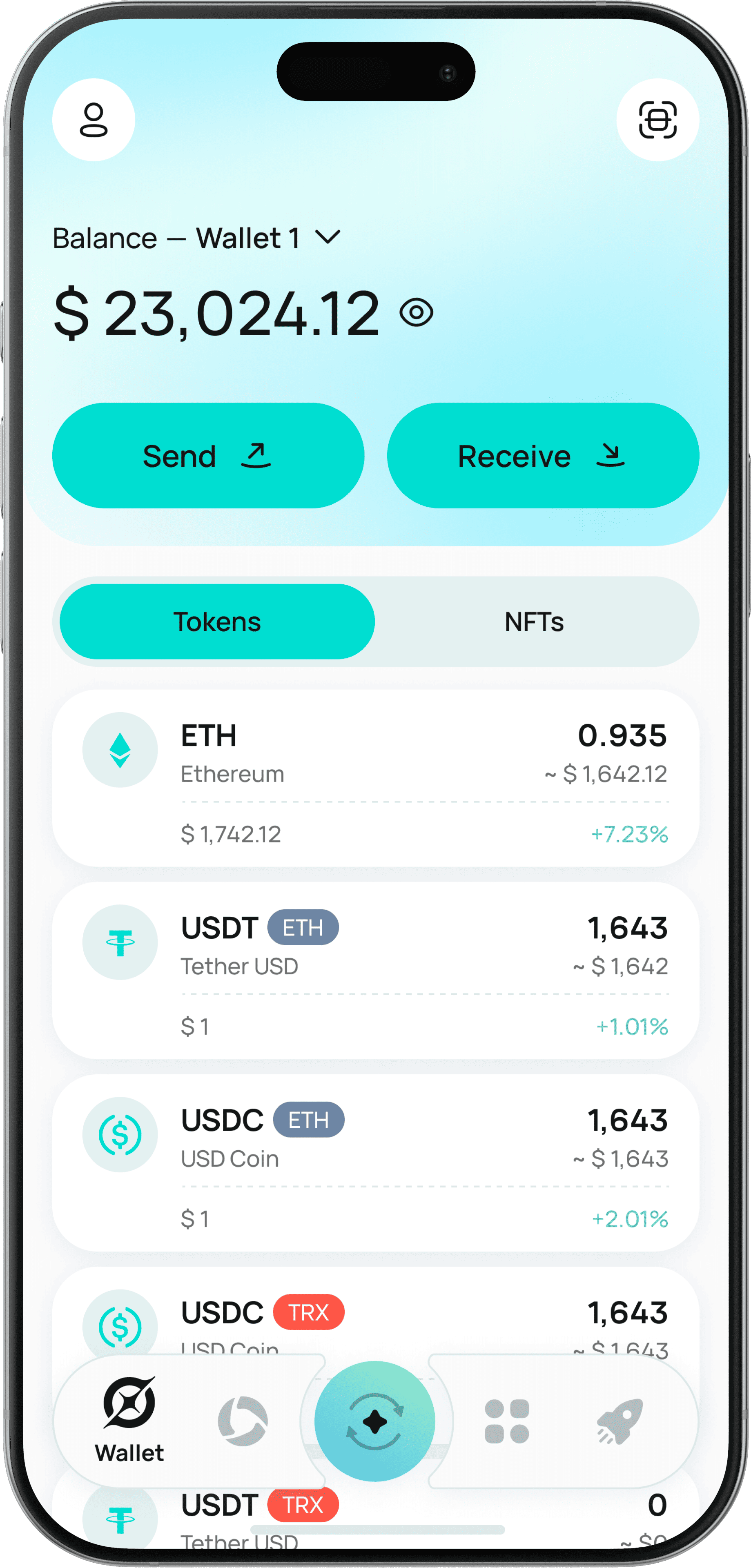Open the USDC TRX token card

click(376, 1315)
